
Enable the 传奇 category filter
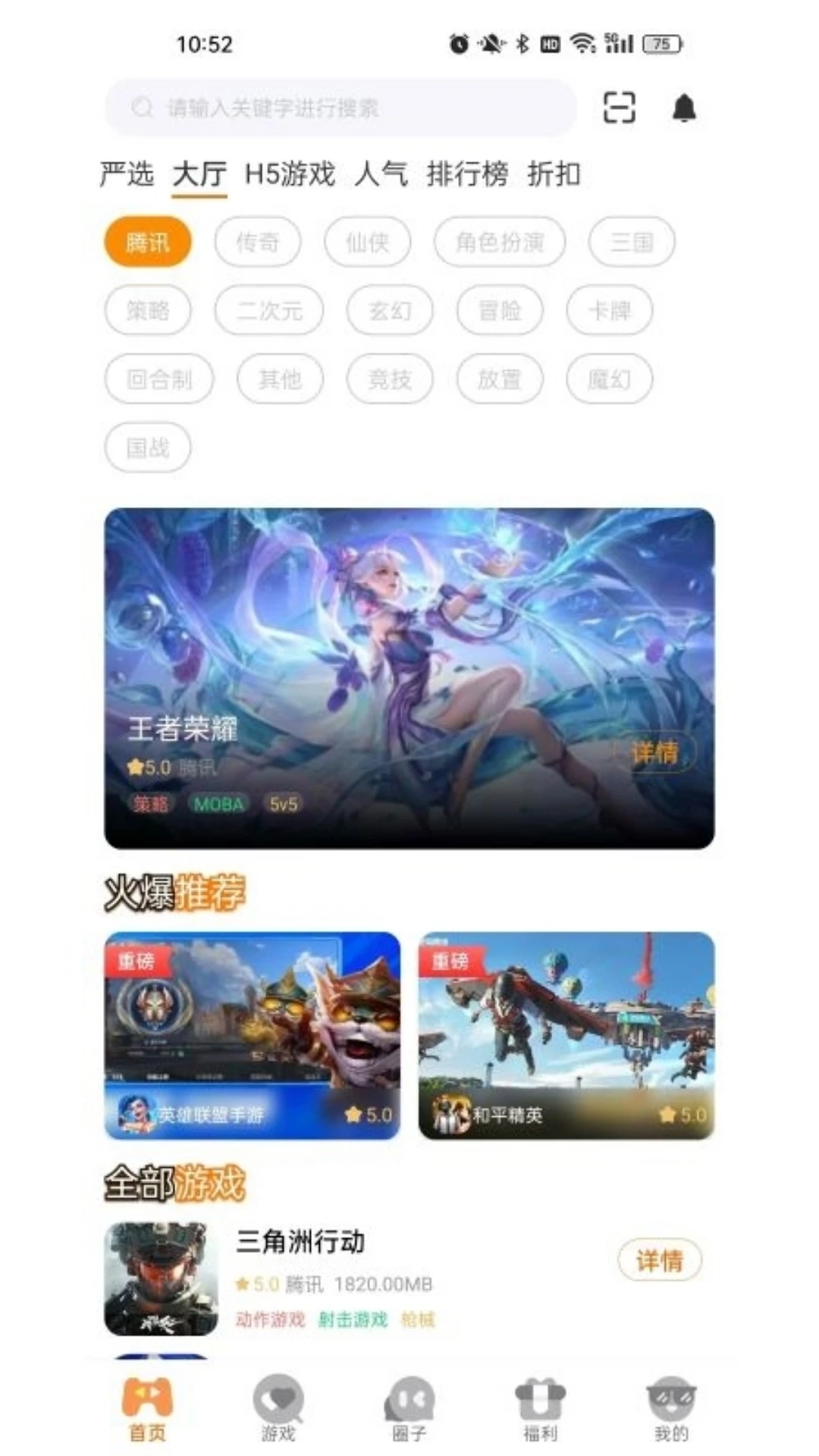tap(258, 241)
